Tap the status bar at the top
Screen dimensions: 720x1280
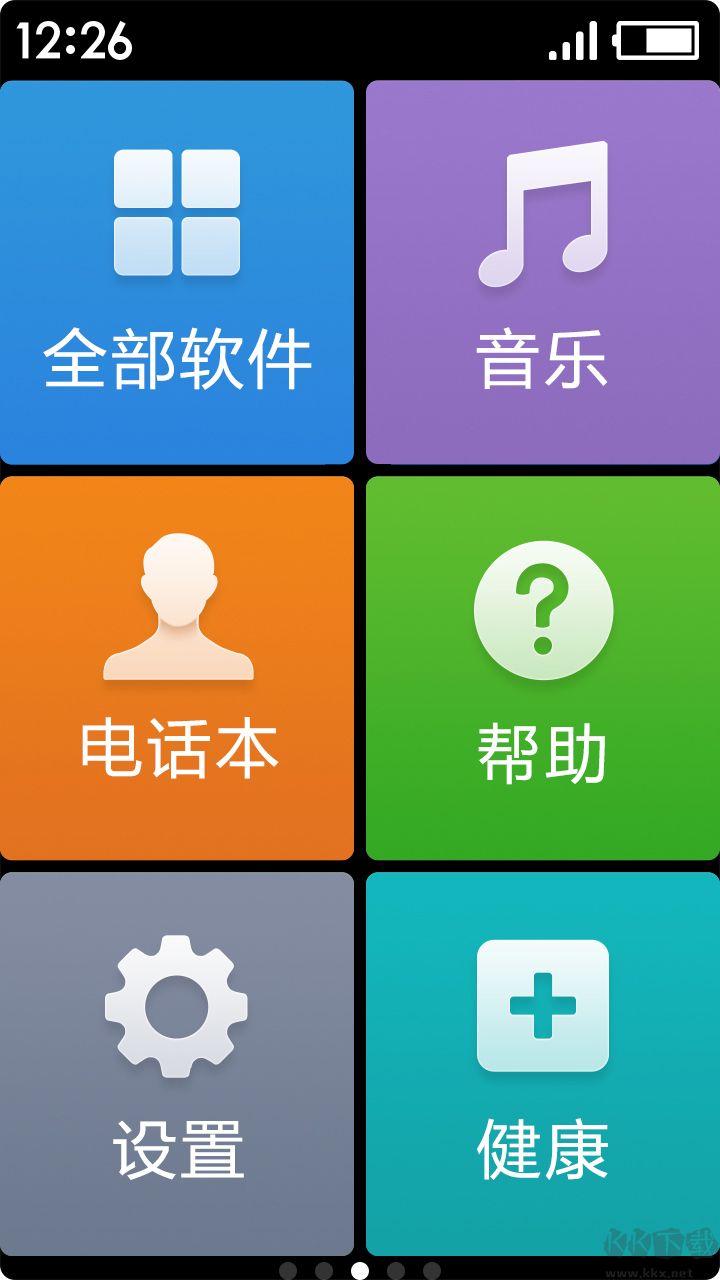click(x=360, y=40)
